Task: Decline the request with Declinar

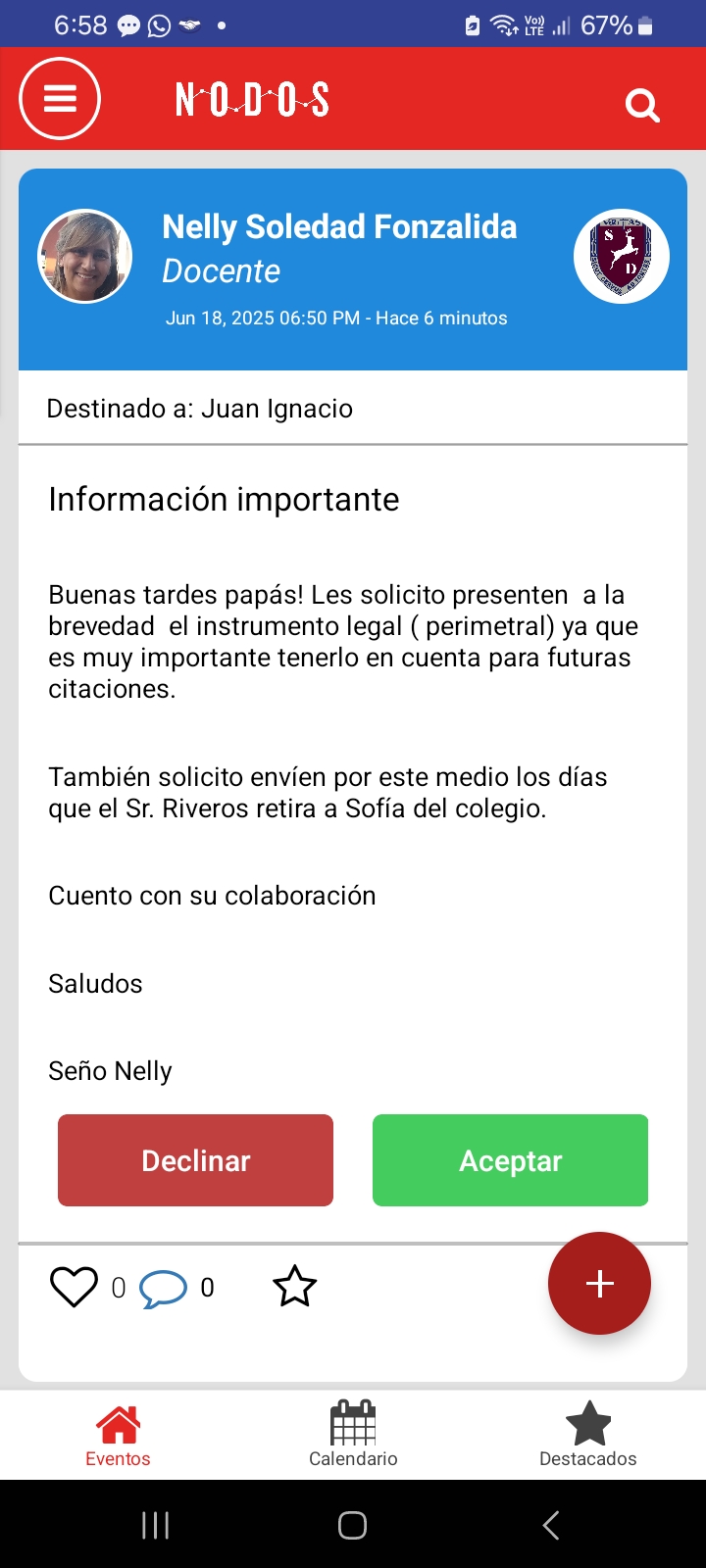Action: 195,1160
